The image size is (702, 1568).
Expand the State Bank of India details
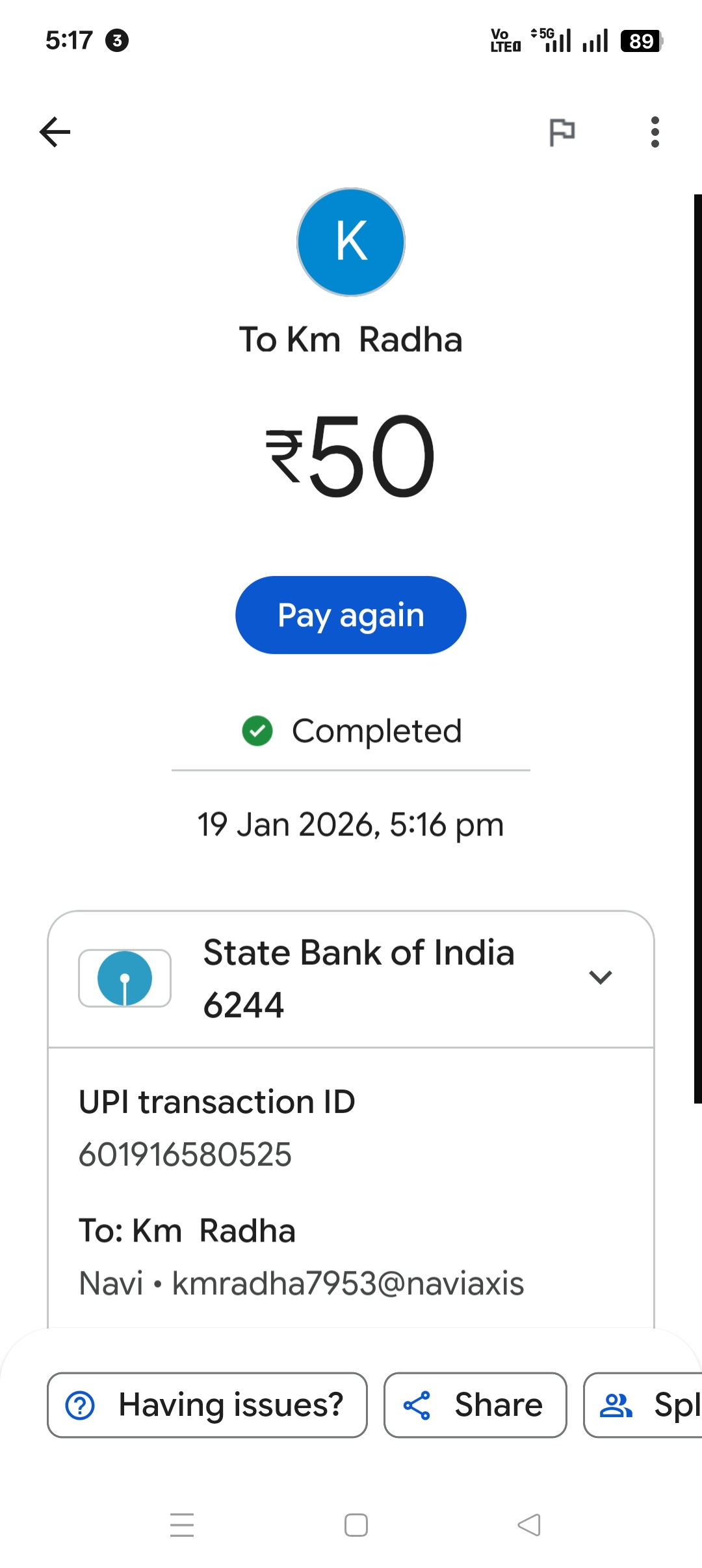[600, 977]
